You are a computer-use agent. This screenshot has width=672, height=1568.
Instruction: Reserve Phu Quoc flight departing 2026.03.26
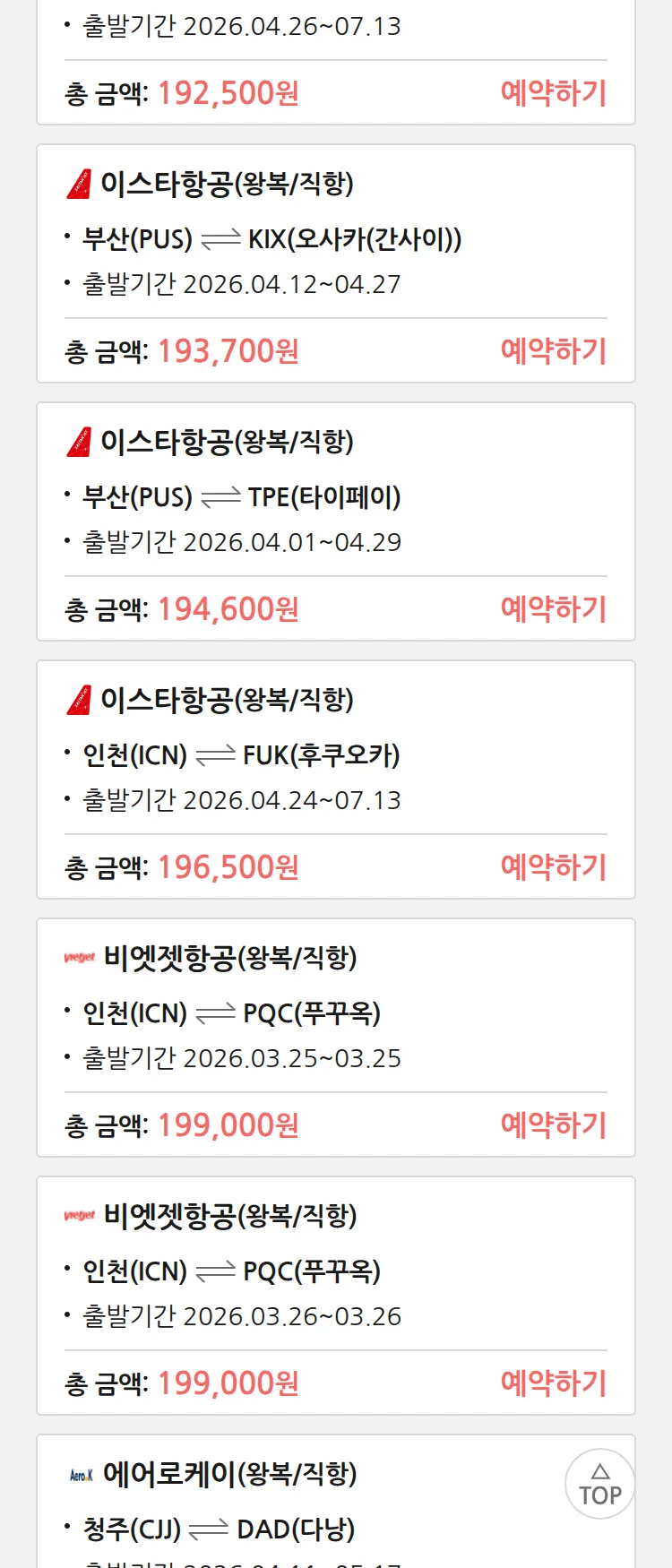pos(553,1383)
